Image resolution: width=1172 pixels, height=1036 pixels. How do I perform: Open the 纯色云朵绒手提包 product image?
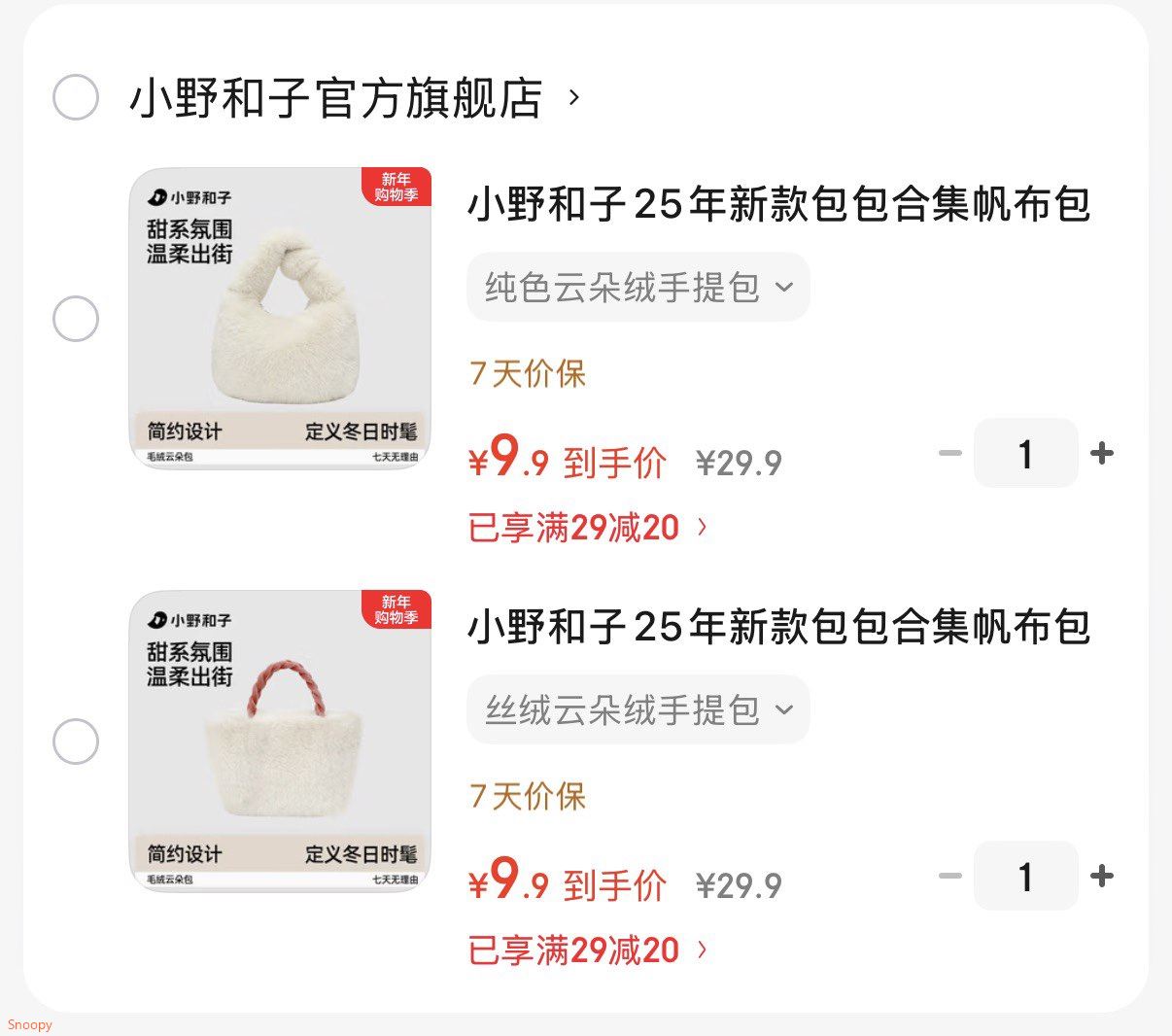280,318
